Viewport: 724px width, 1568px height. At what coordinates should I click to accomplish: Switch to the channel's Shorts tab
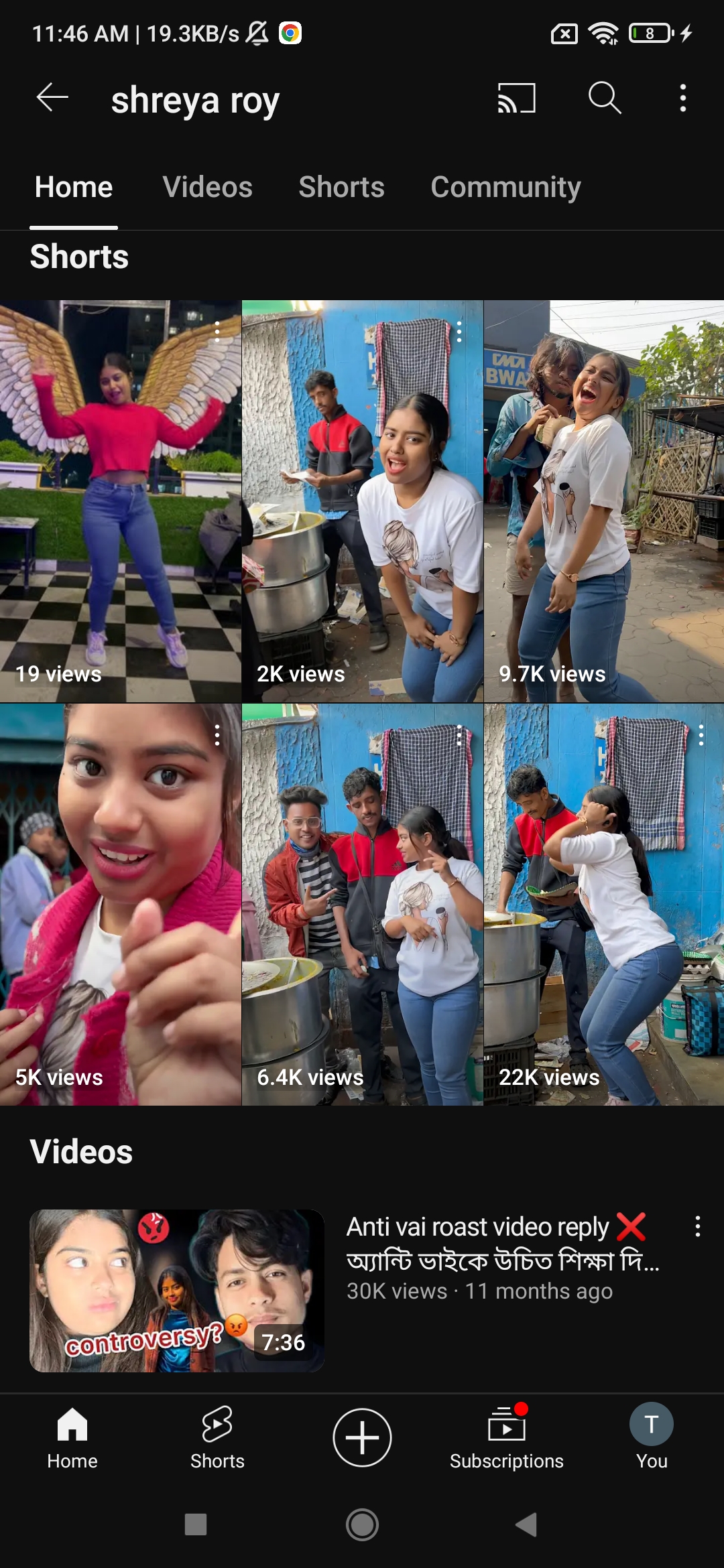[341, 187]
